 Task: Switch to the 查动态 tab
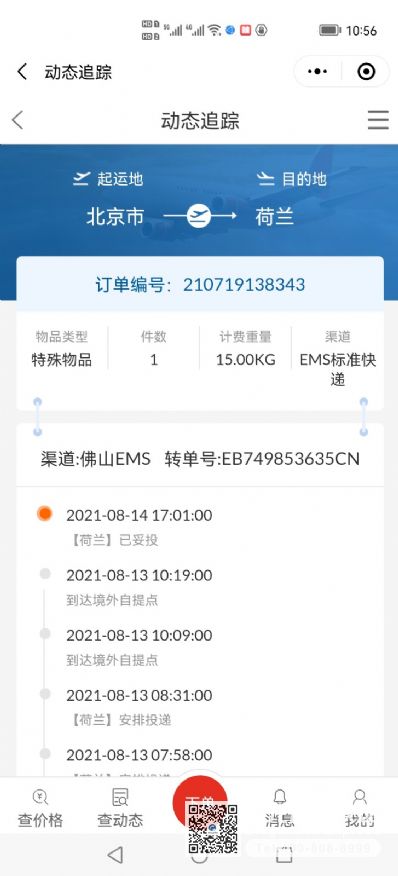pos(120,808)
